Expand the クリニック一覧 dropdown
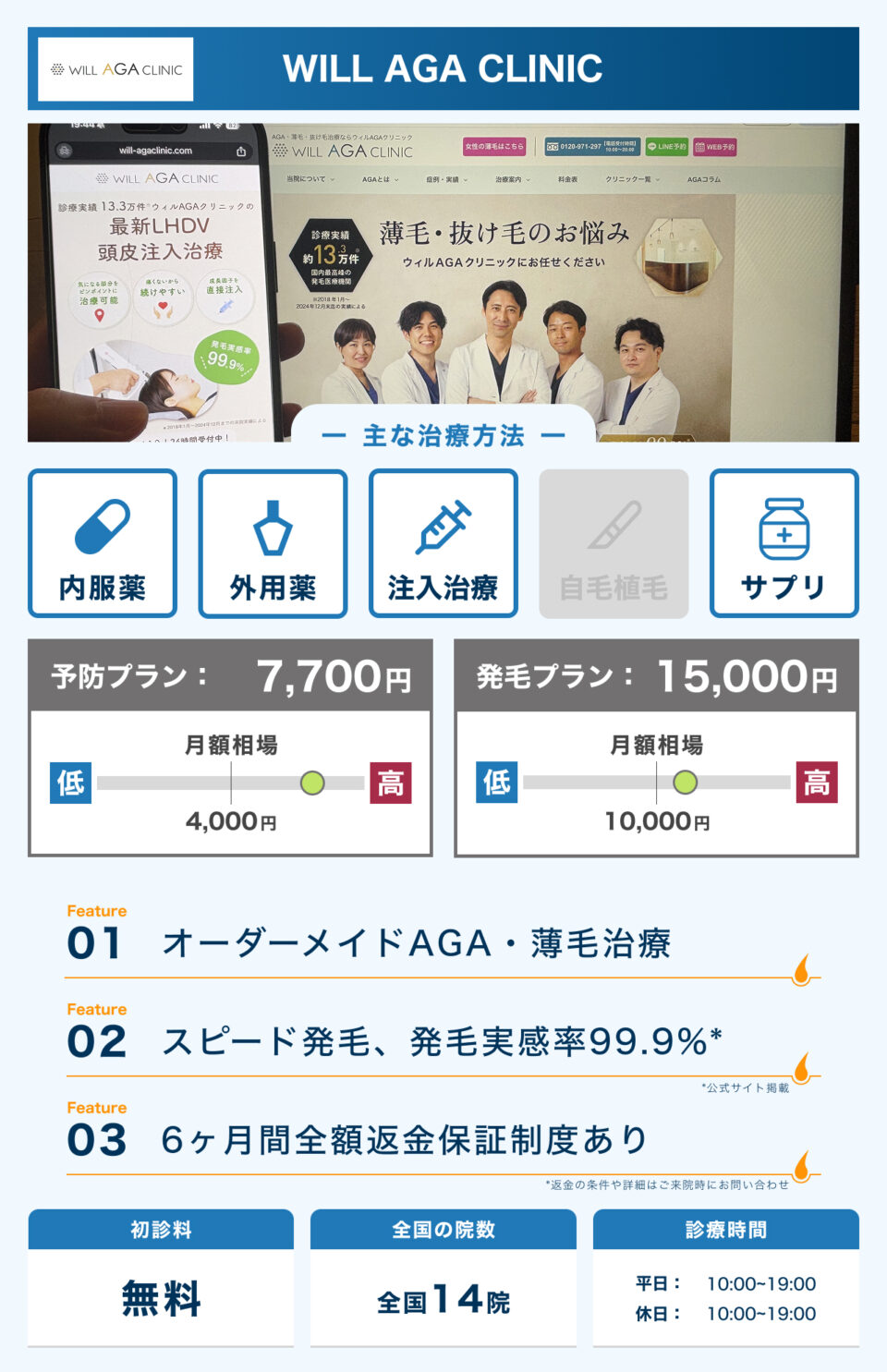Viewport: 887px width, 1372px height. pos(626,177)
